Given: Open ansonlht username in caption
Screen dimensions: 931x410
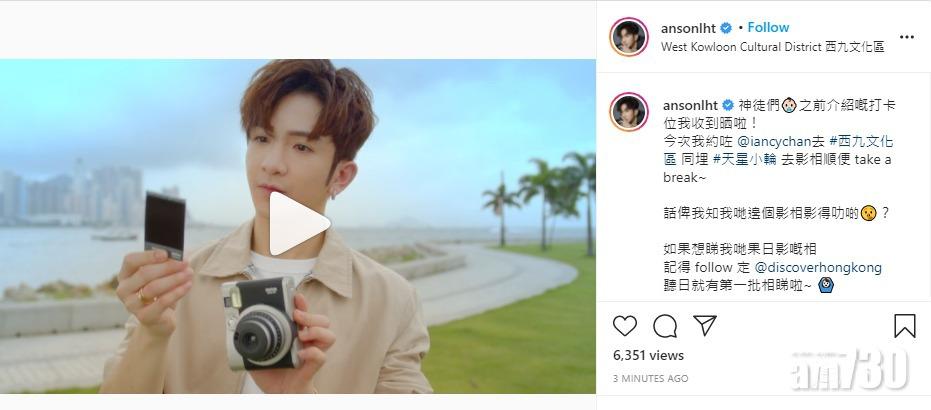Looking at the screenshot, I should pos(690,104).
